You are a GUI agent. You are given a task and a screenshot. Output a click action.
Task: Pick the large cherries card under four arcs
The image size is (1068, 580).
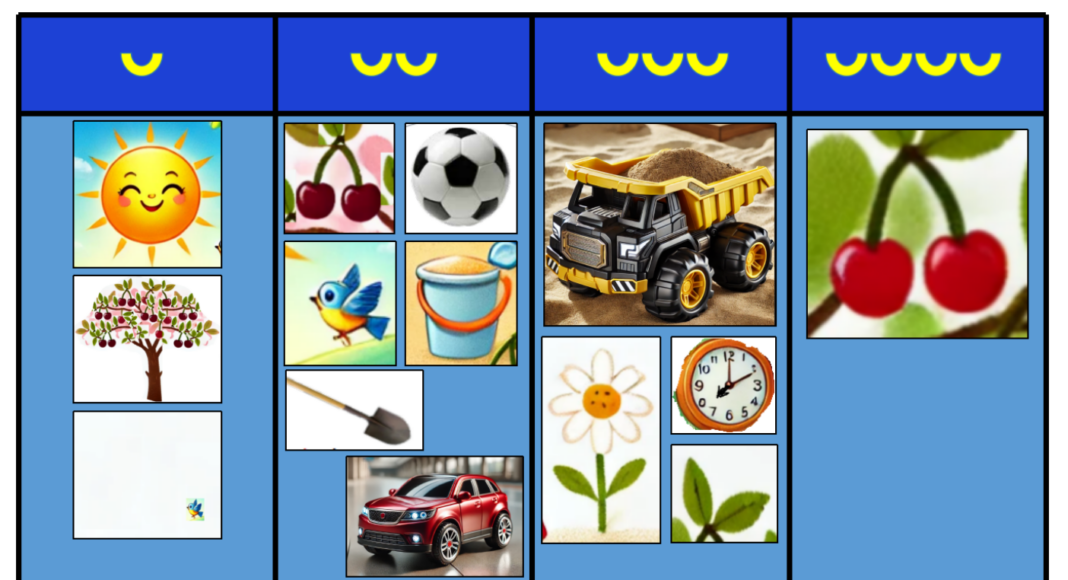(917, 234)
